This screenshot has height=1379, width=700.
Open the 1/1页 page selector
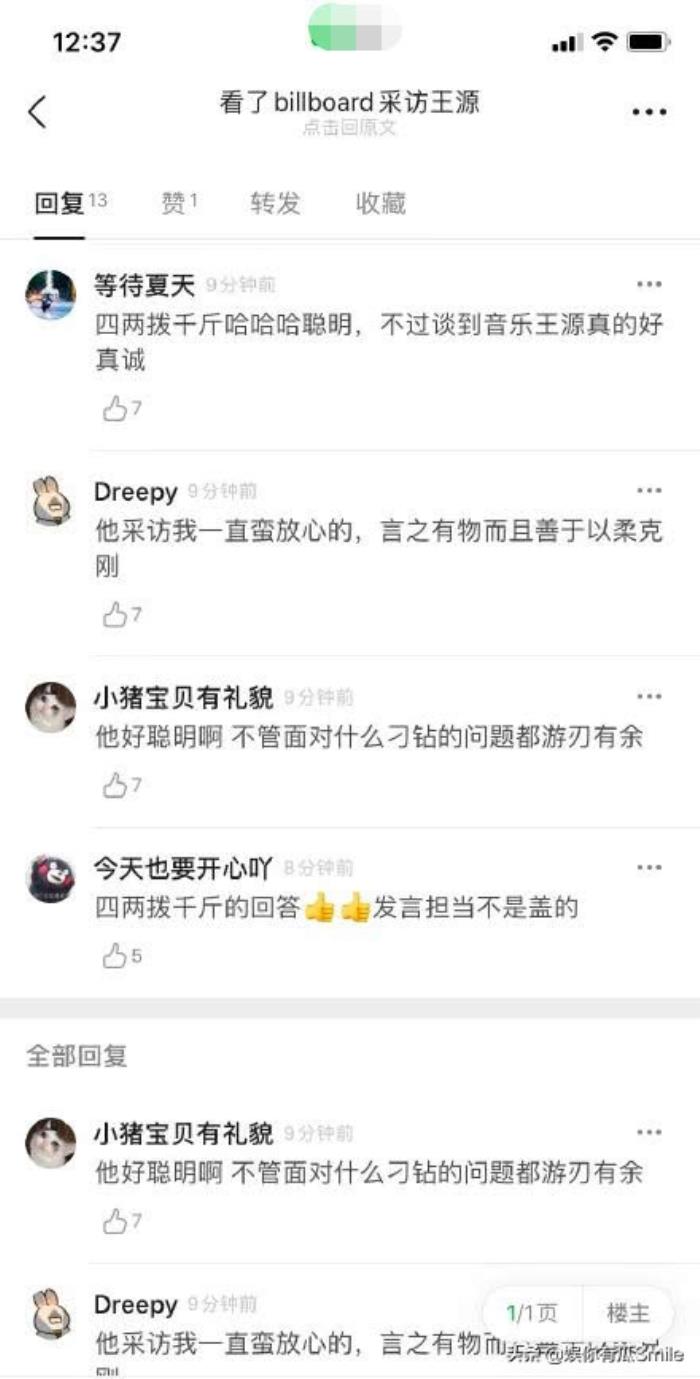531,1313
